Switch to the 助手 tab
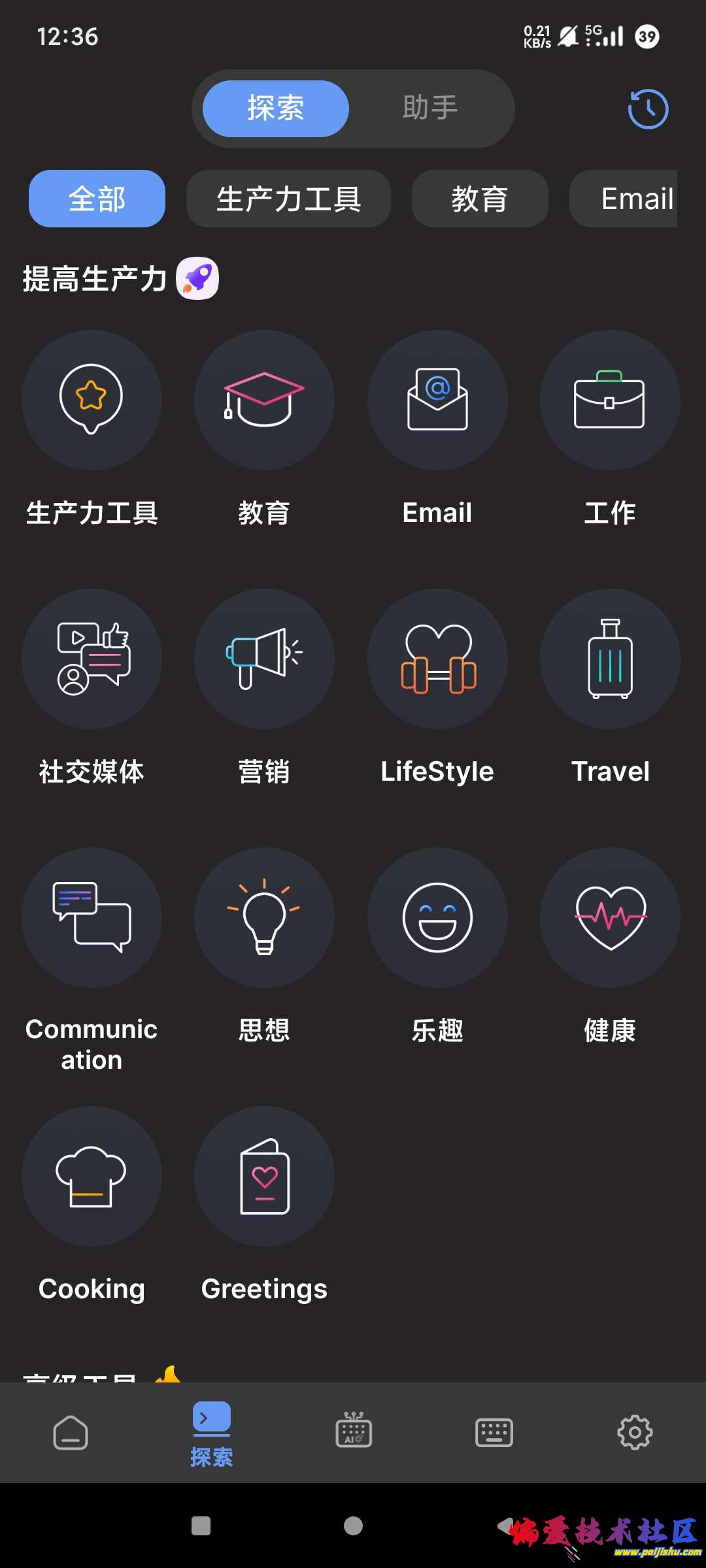The image size is (706, 1568). [x=429, y=108]
